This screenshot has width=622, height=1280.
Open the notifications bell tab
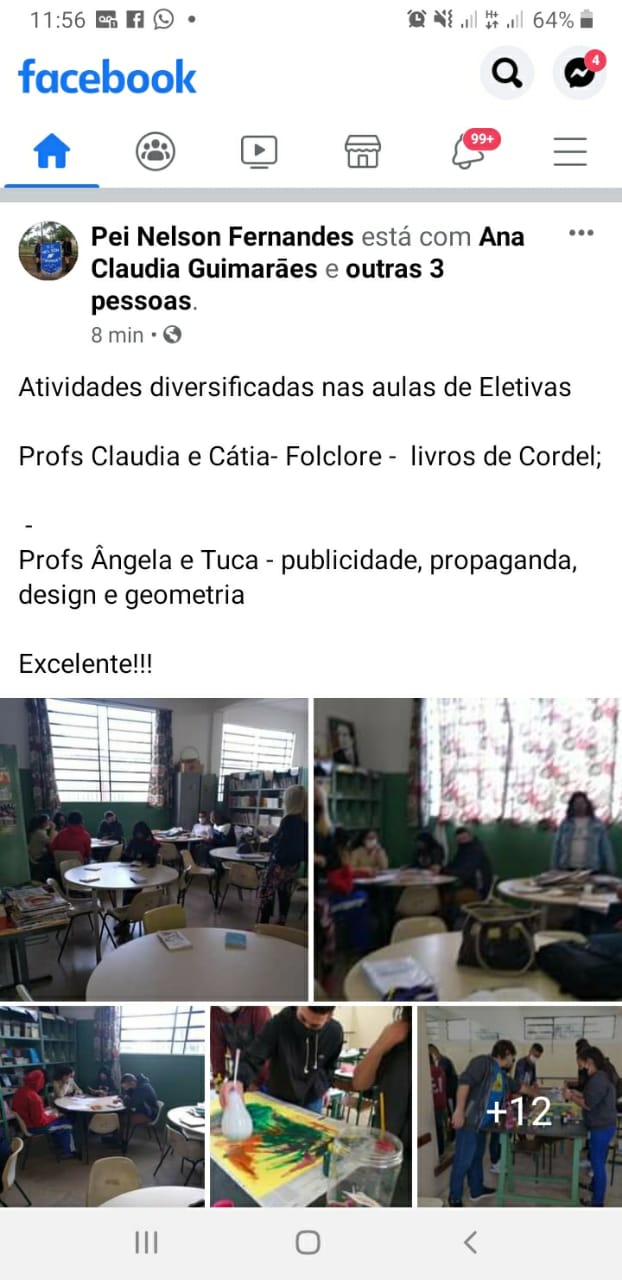[x=467, y=152]
